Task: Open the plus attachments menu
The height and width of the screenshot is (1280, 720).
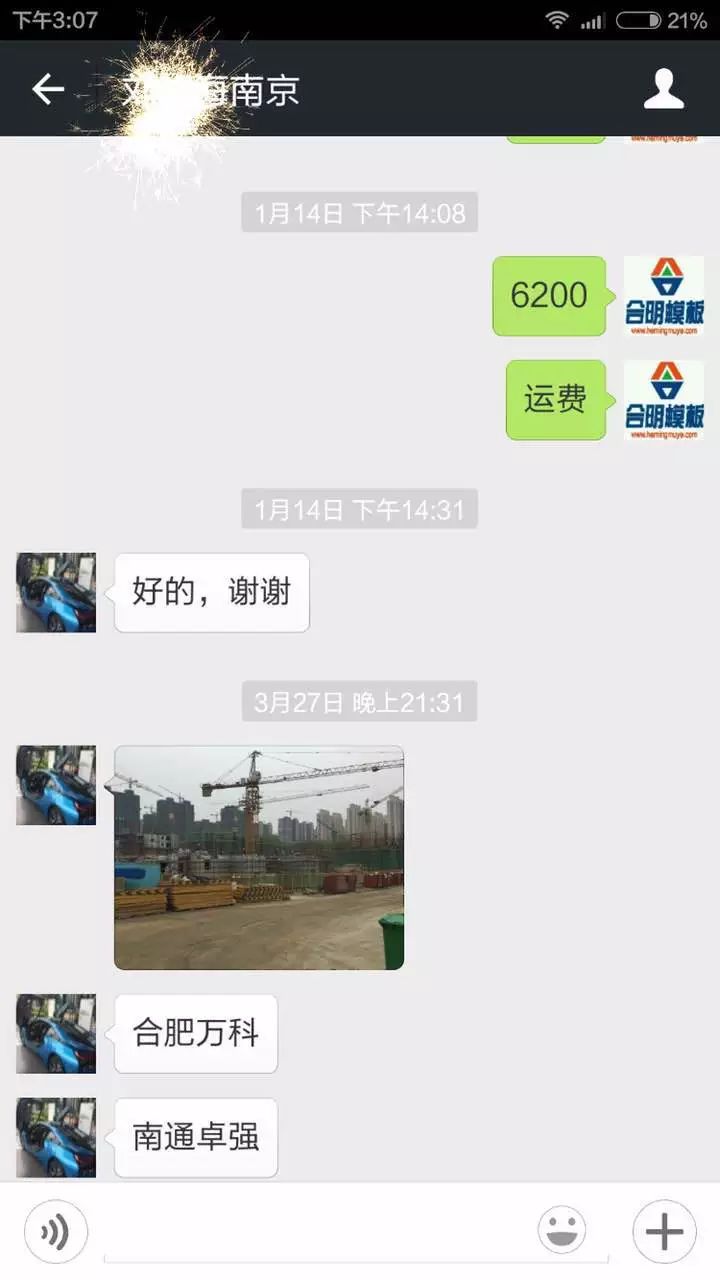Action: (664, 1231)
